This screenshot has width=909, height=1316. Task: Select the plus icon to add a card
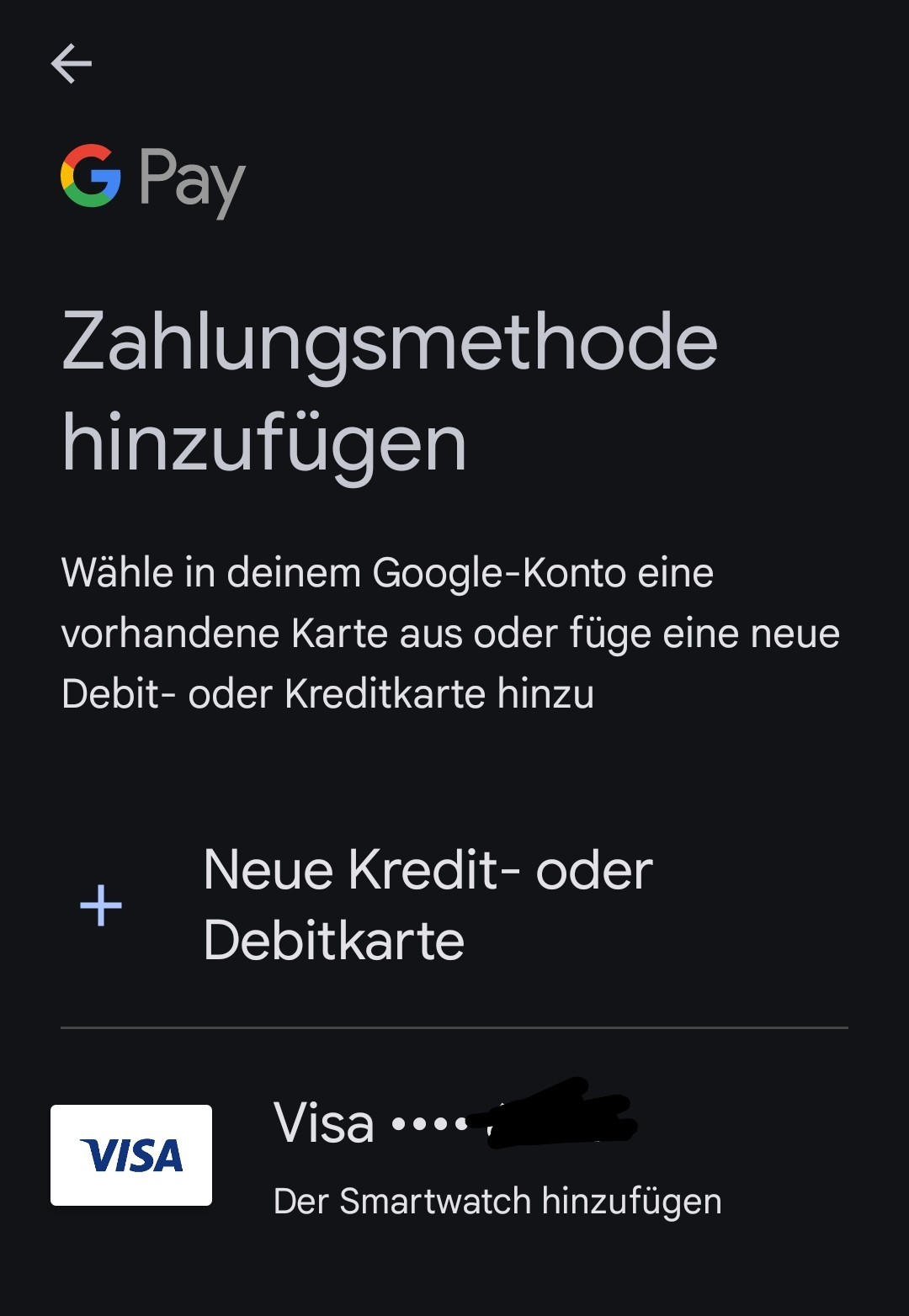pos(100,907)
